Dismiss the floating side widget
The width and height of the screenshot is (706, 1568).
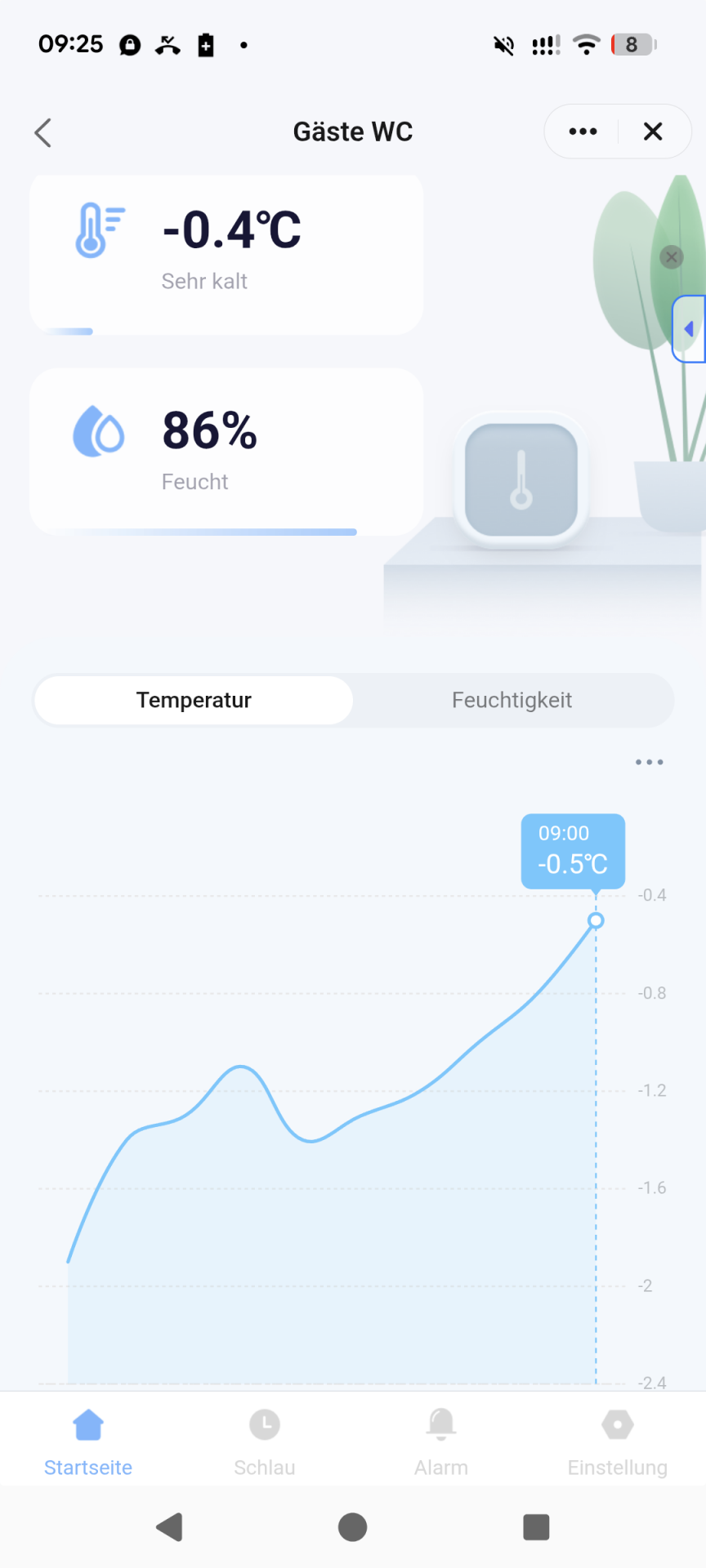(x=671, y=257)
